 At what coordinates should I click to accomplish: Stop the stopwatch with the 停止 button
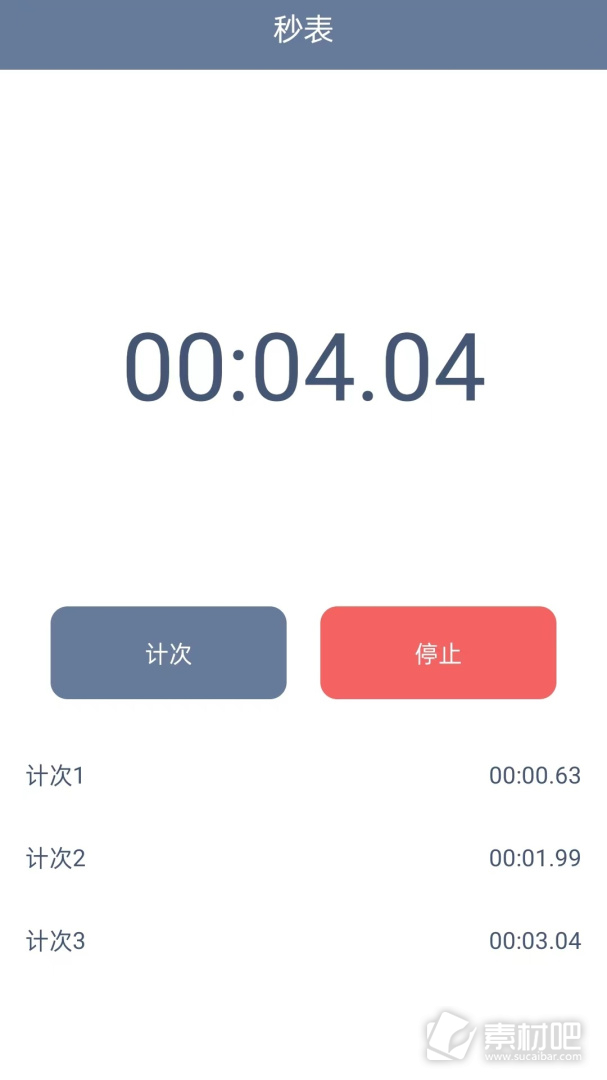[438, 652]
